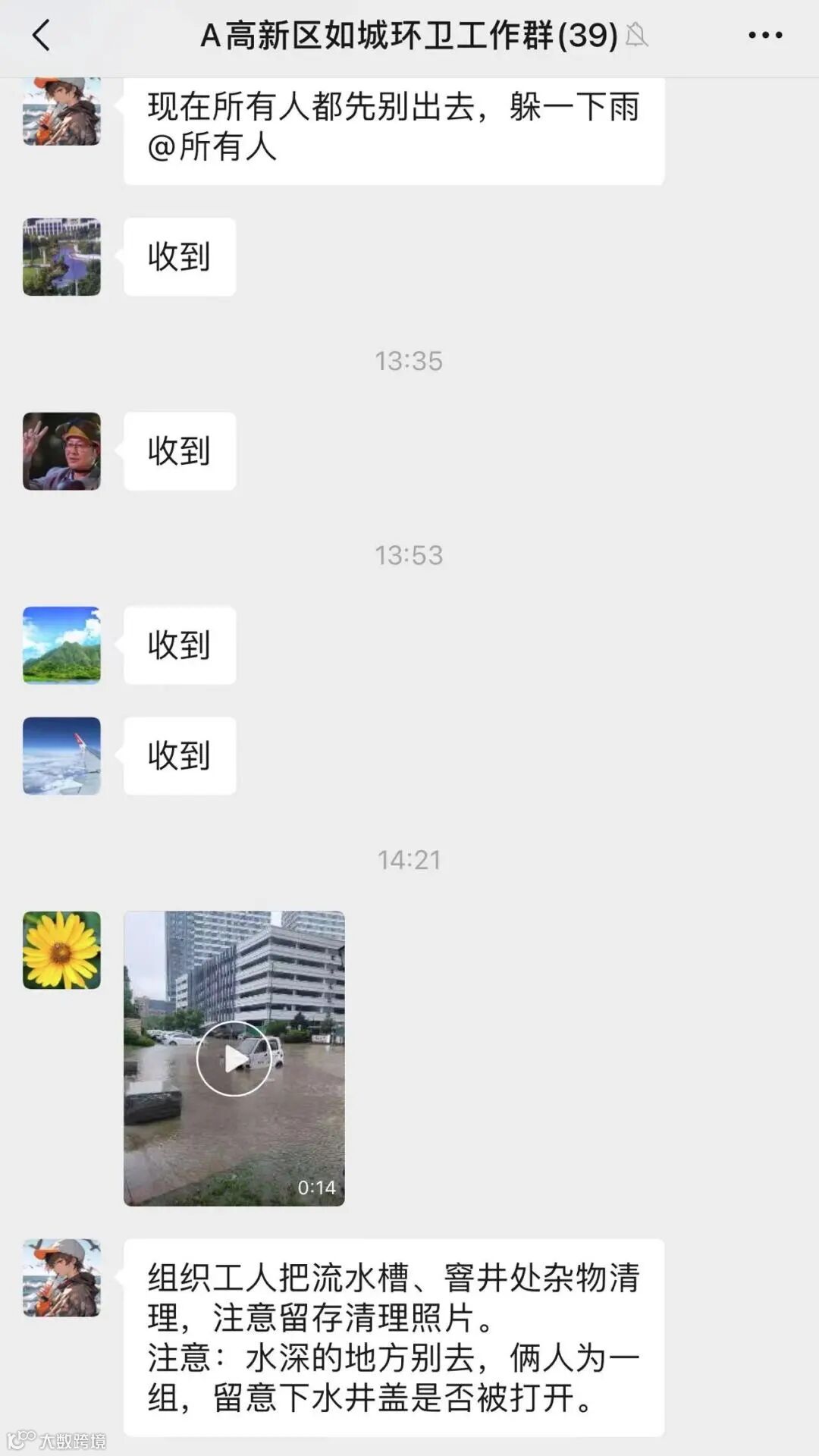Open the airplane wing avatar's profile
The image size is (819, 1456).
[61, 756]
